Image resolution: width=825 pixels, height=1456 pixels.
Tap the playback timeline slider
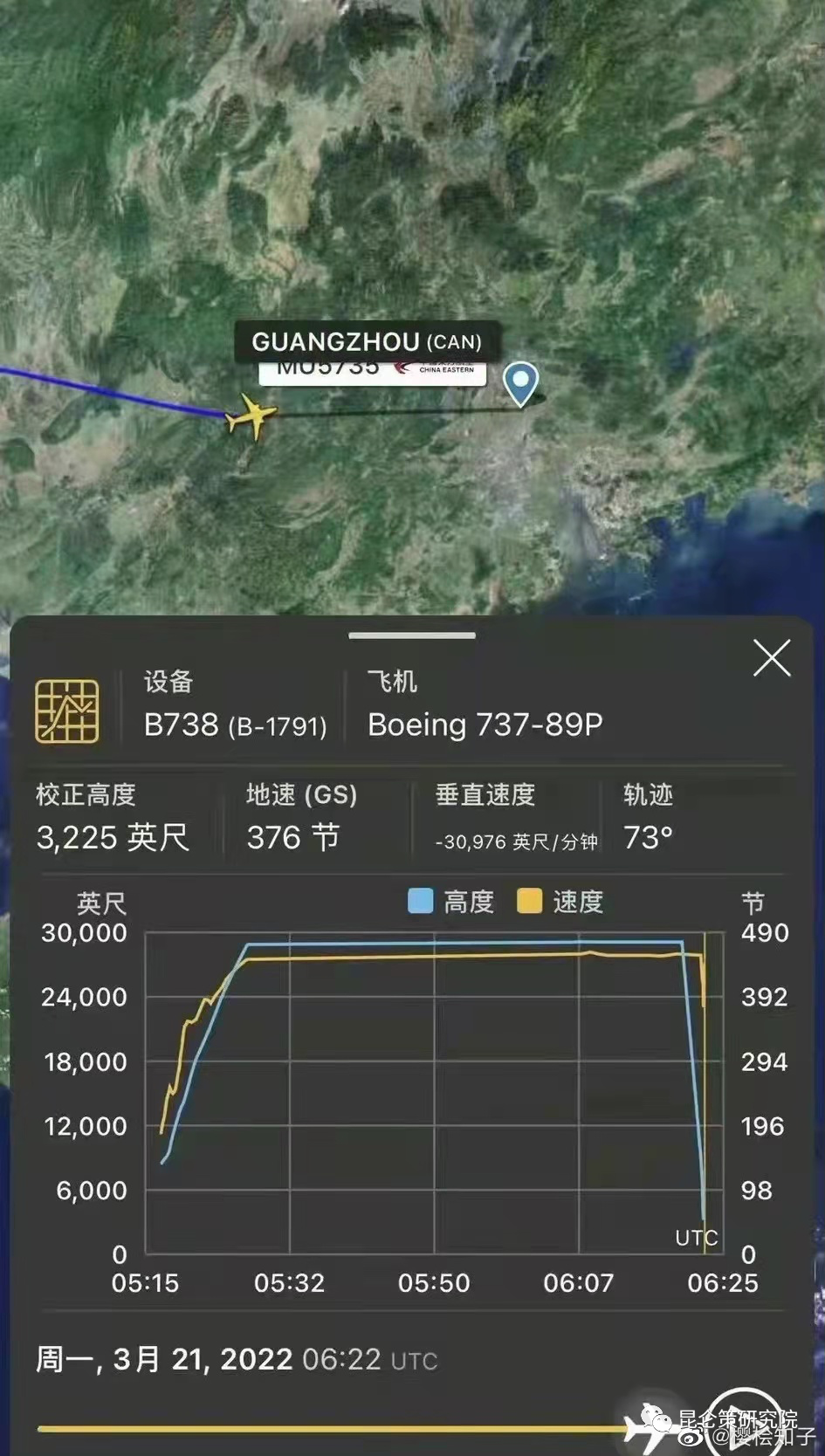[332, 1429]
